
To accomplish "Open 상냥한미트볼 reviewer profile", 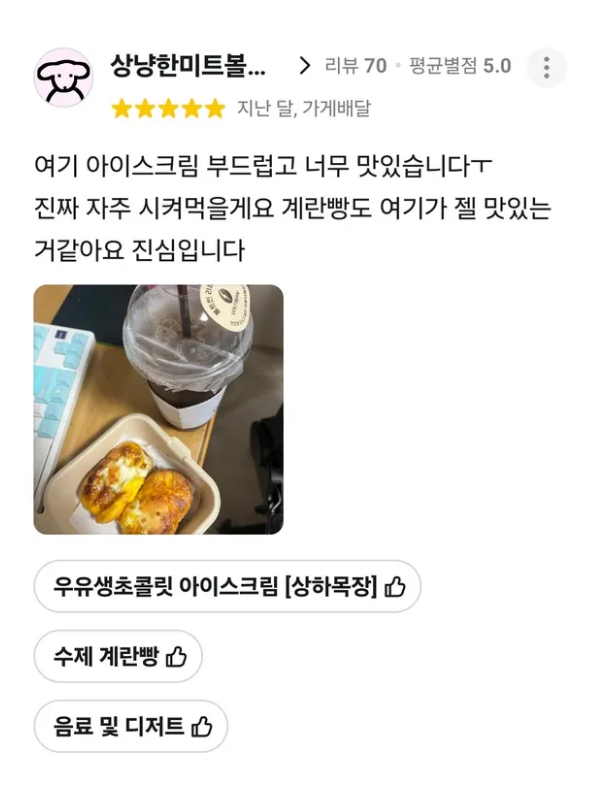I will click(x=188, y=66).
